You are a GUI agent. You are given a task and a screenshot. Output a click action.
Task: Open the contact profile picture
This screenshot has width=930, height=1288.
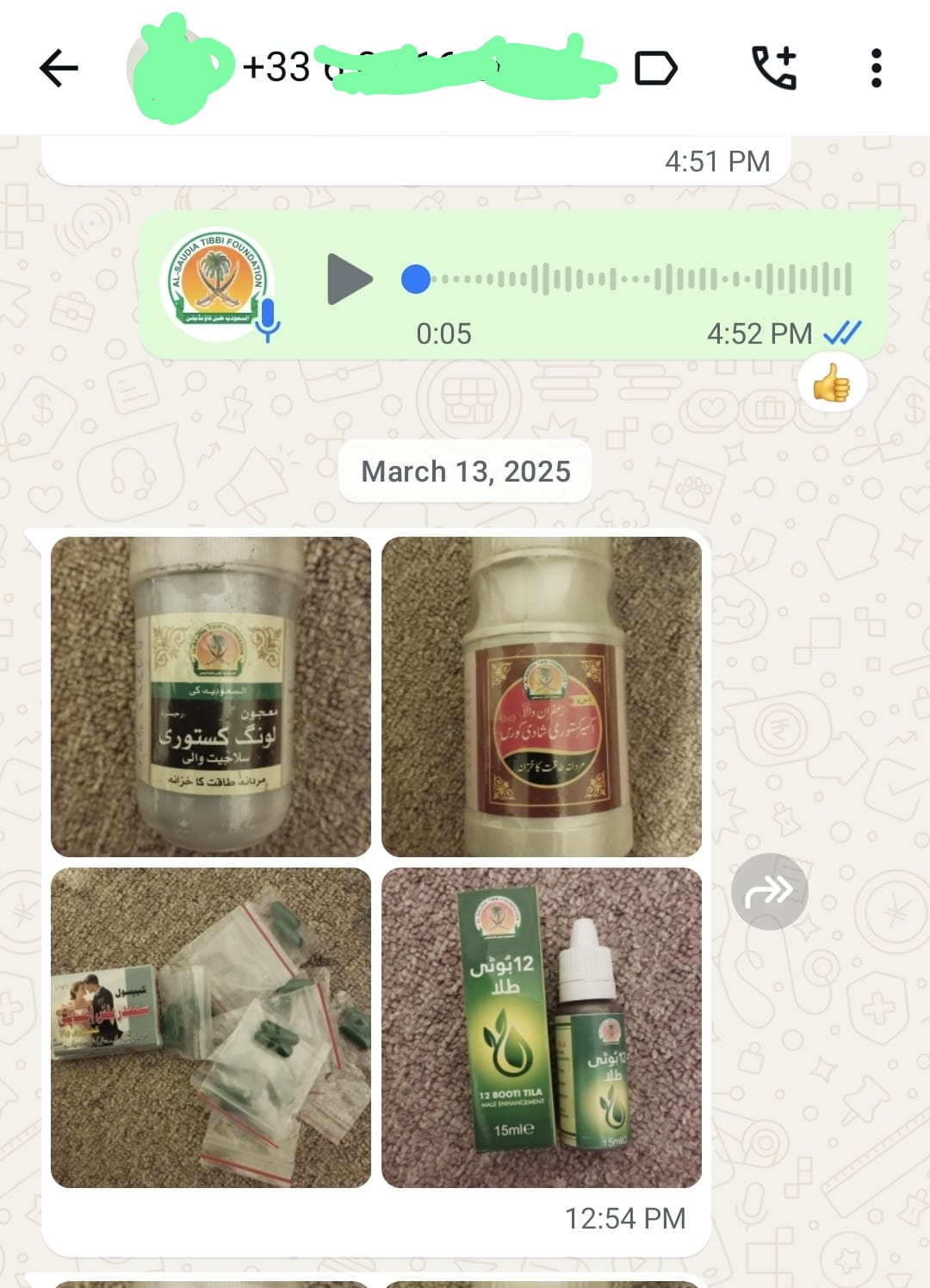tap(177, 68)
